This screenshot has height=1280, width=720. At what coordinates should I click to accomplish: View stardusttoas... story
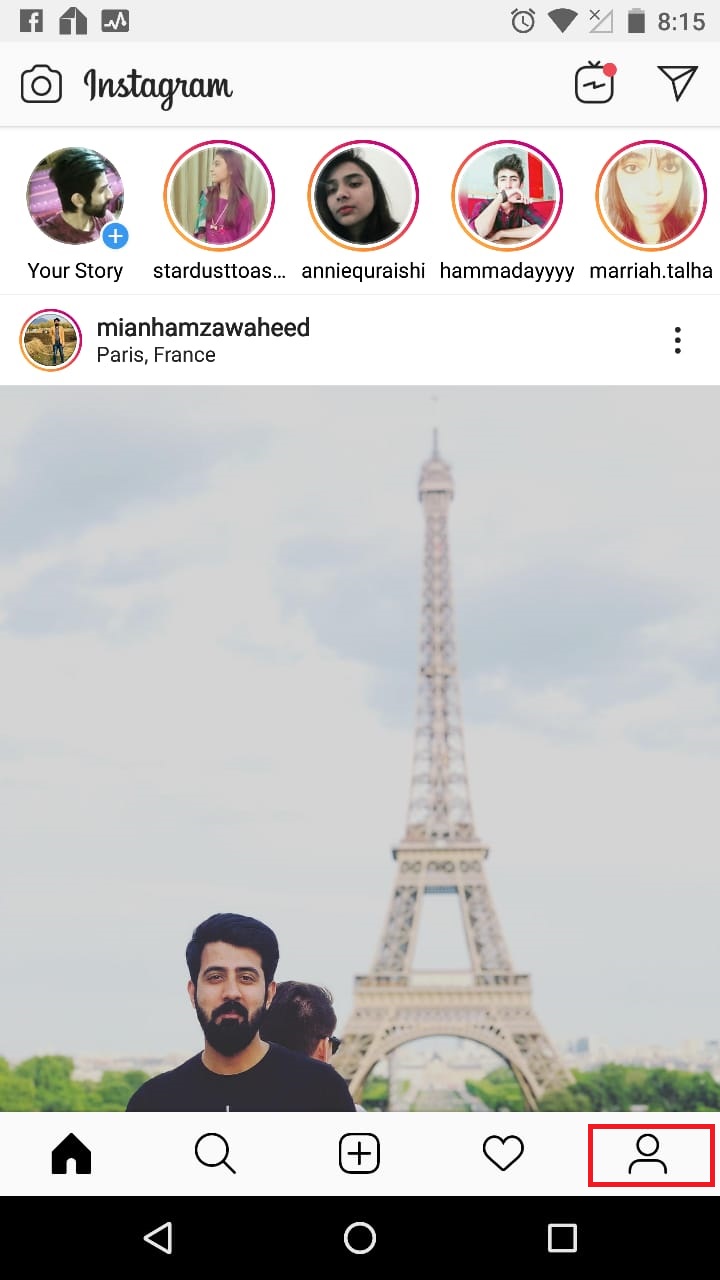[x=219, y=197]
